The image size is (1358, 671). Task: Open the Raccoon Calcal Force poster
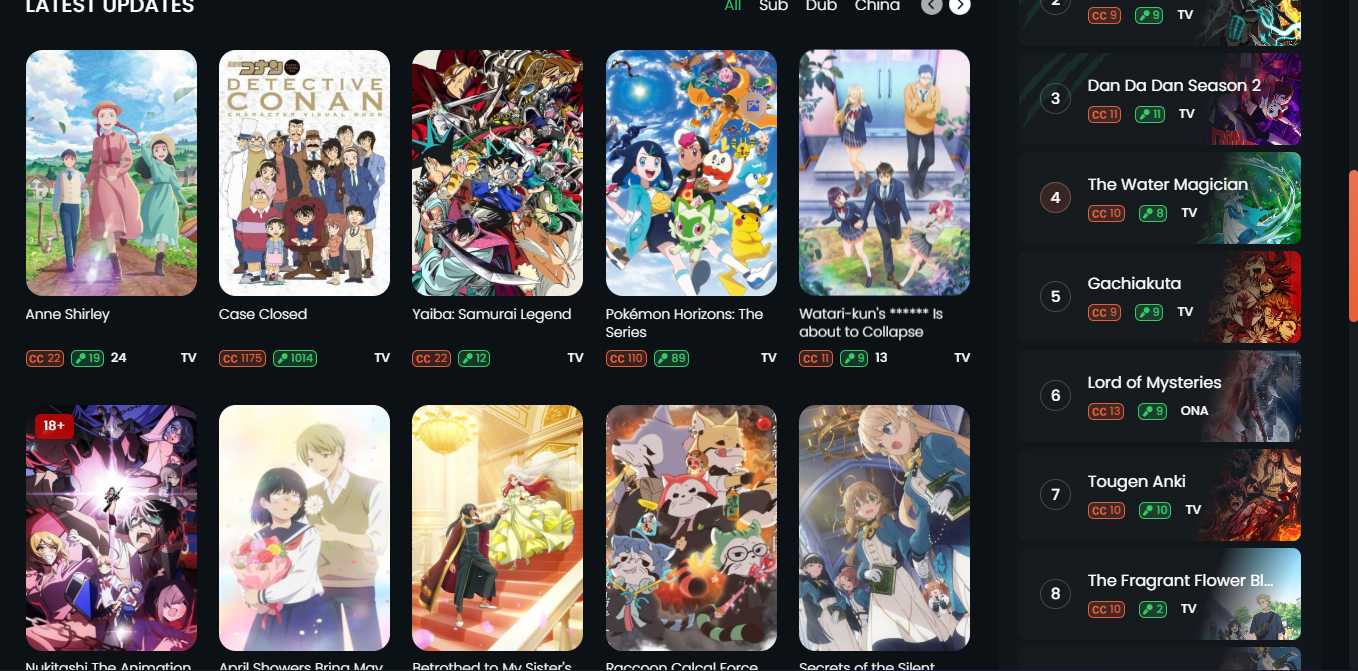coord(691,528)
